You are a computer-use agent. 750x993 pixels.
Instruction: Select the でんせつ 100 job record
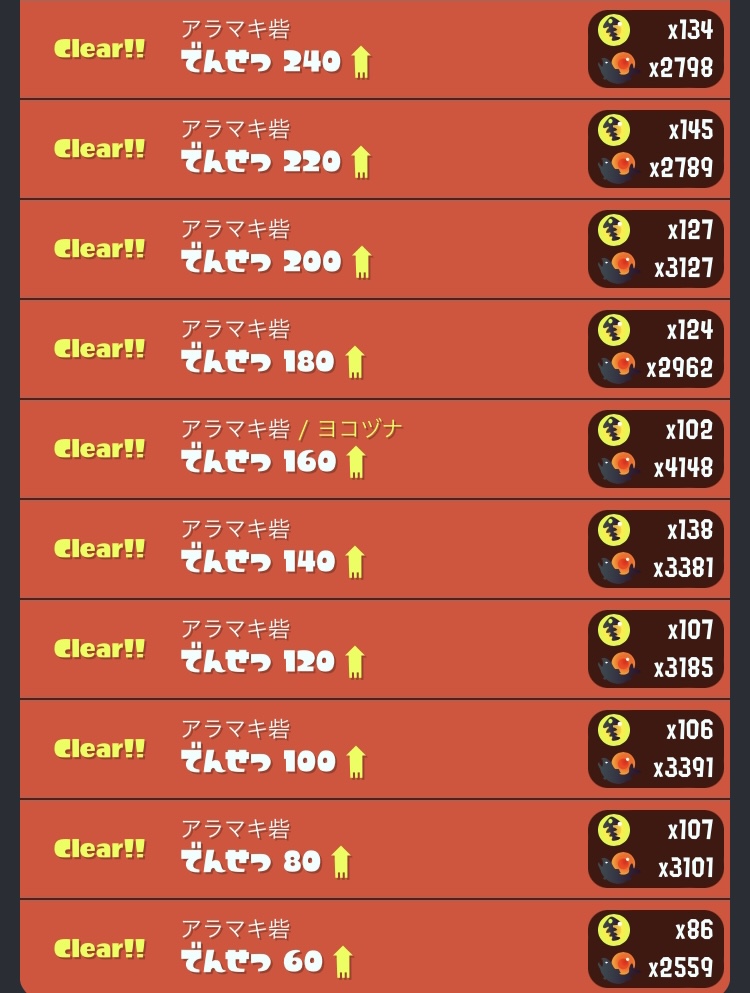(x=375, y=749)
